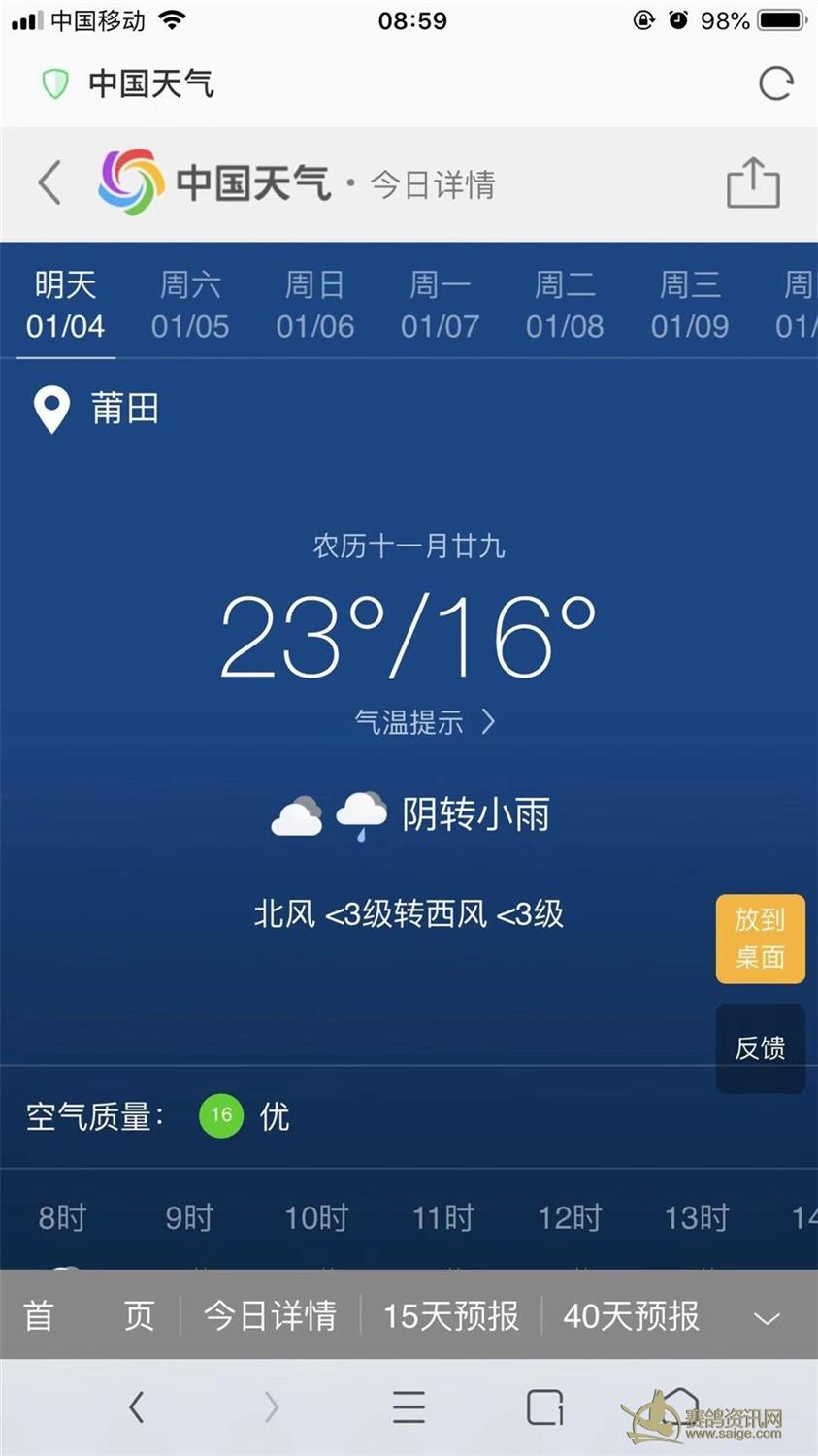The width and height of the screenshot is (818, 1456).
Task: Tap the 放到桌面 button
Action: tap(760, 939)
